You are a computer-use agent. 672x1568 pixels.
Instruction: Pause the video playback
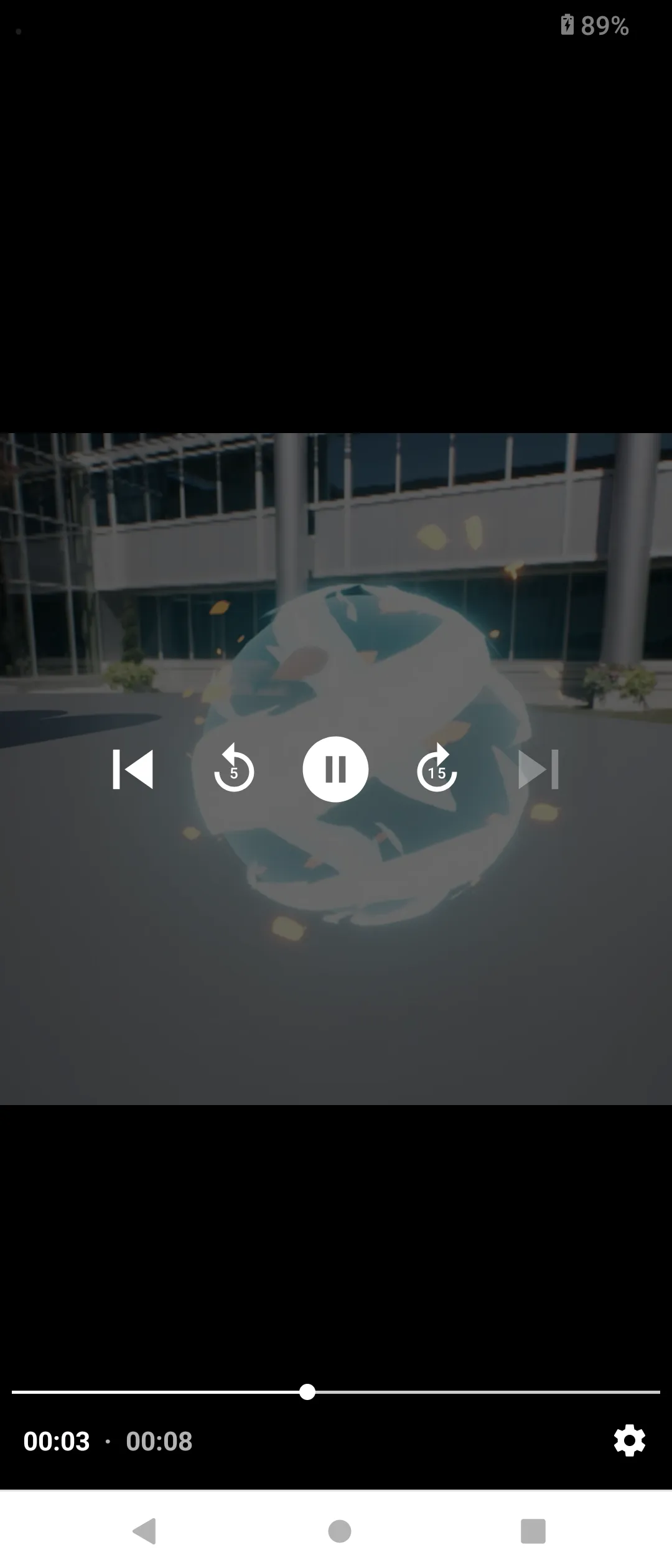point(335,770)
